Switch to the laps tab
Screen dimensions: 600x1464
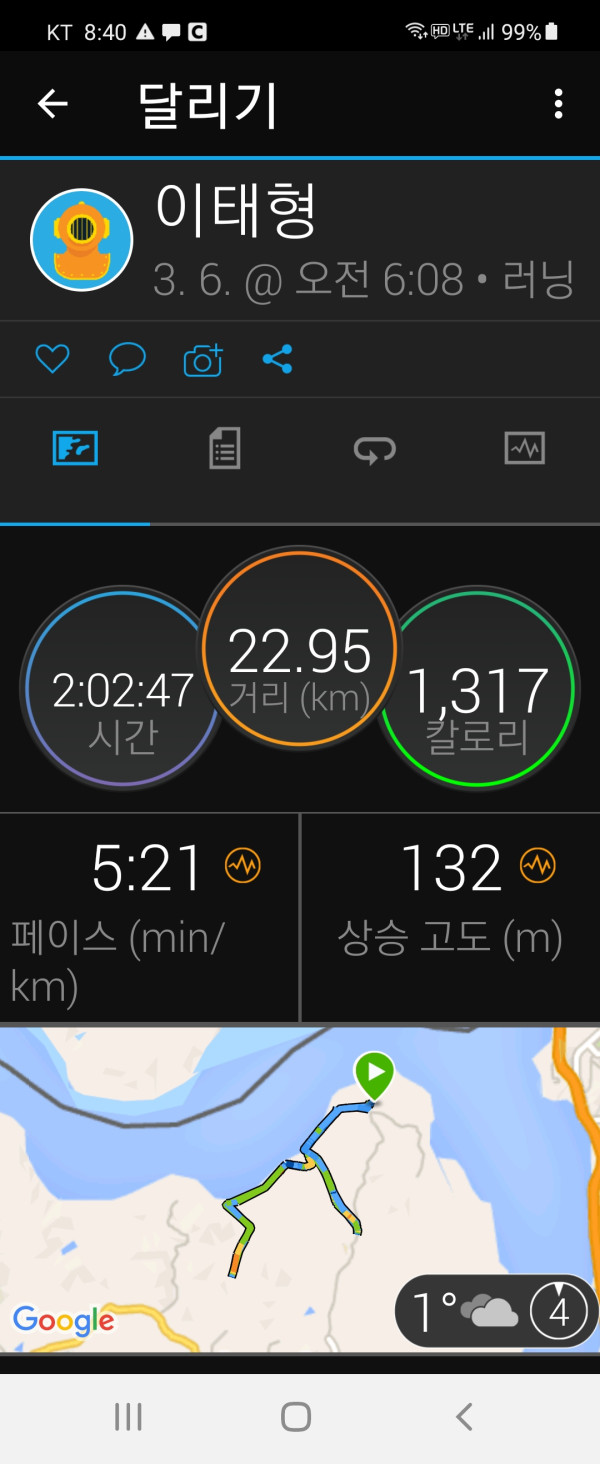click(375, 451)
